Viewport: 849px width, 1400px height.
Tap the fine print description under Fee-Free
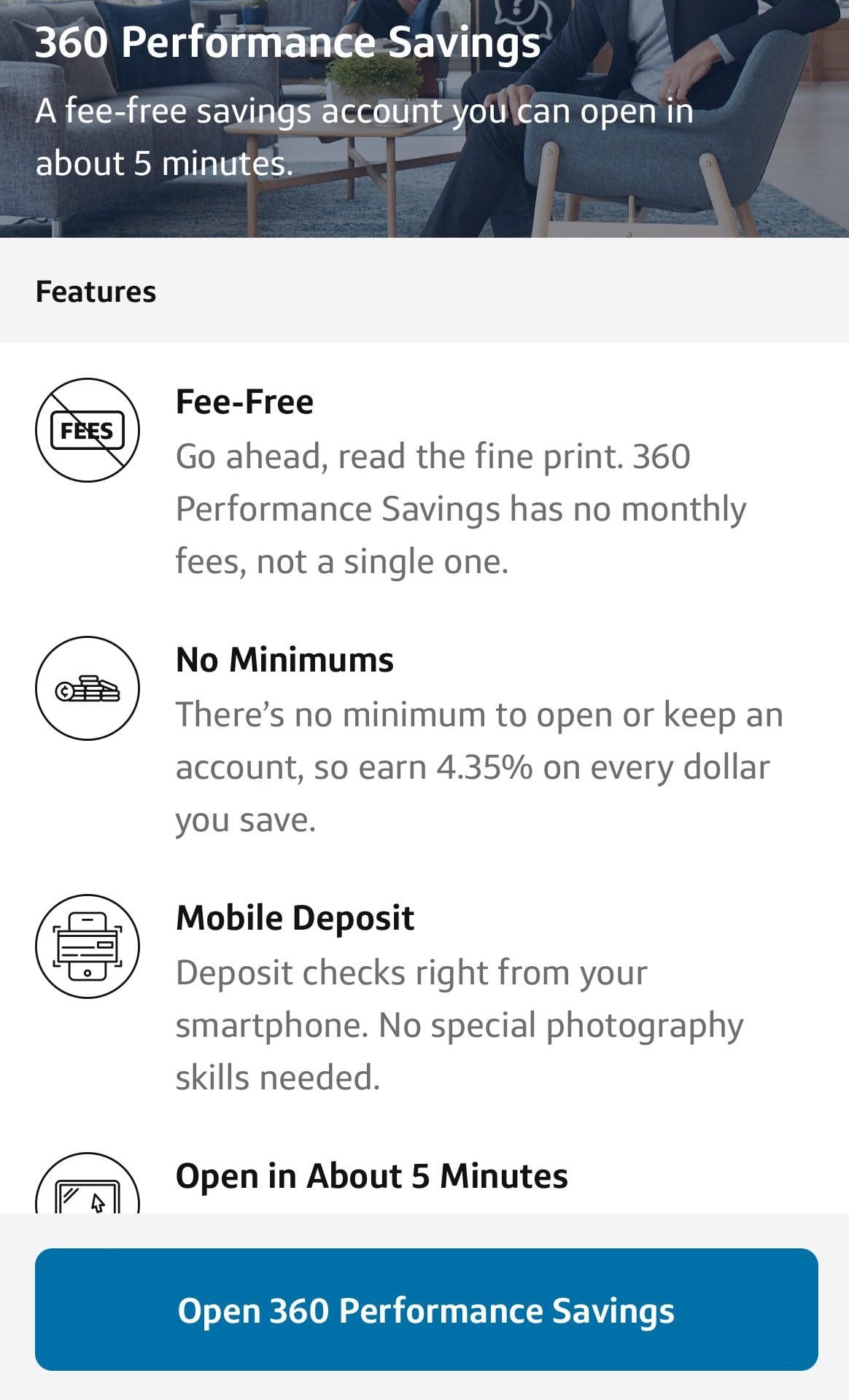(460, 507)
